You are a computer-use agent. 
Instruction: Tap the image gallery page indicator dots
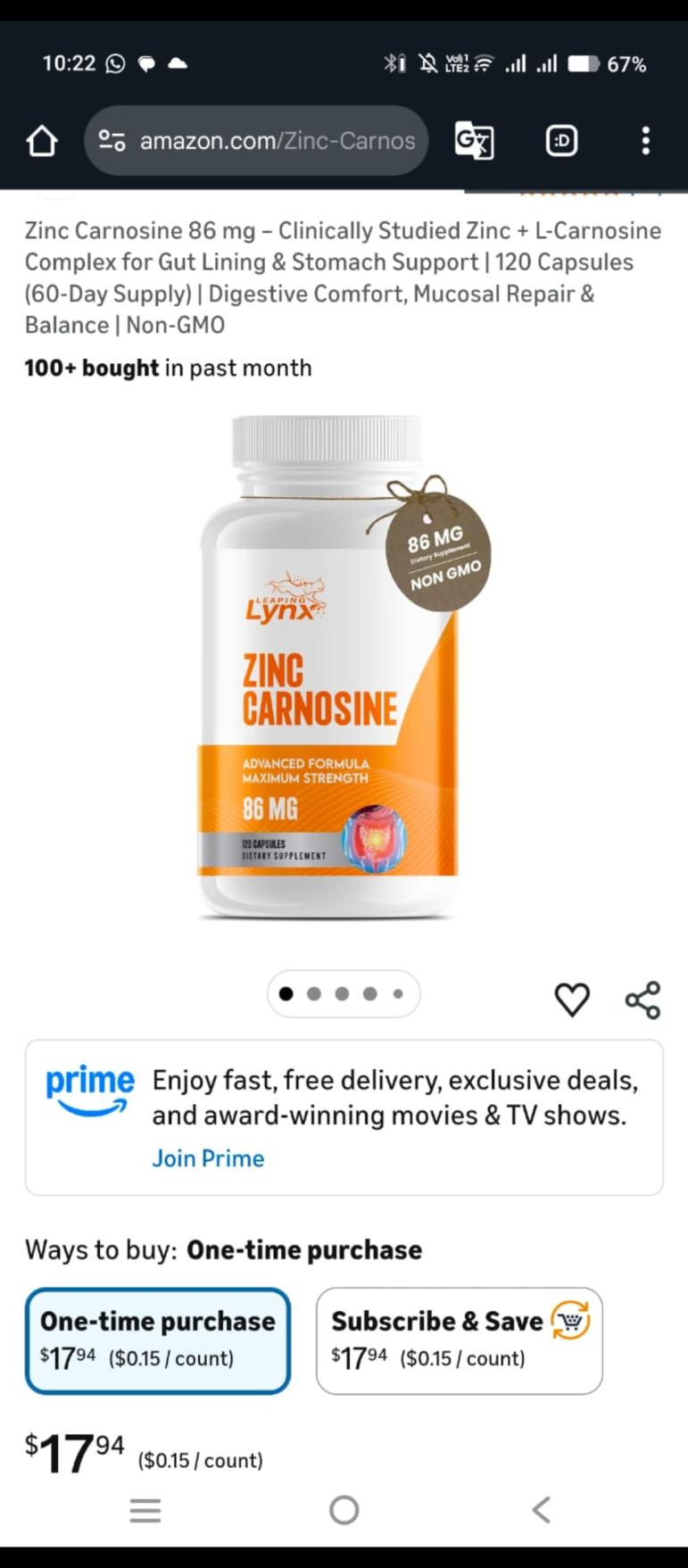click(343, 994)
